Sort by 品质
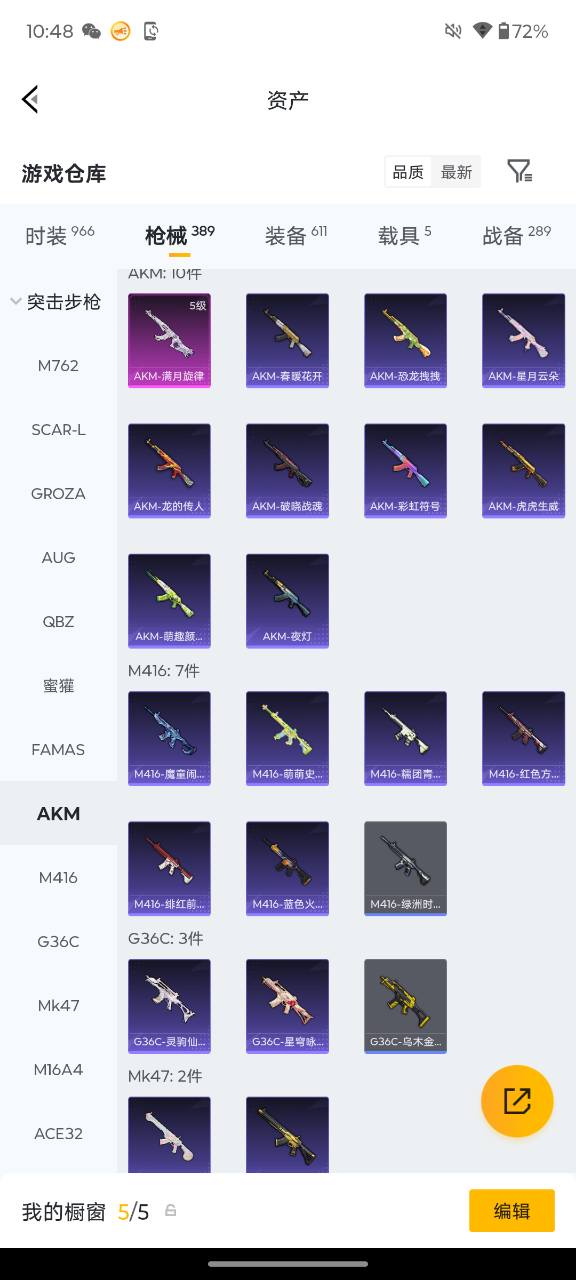 click(x=408, y=172)
